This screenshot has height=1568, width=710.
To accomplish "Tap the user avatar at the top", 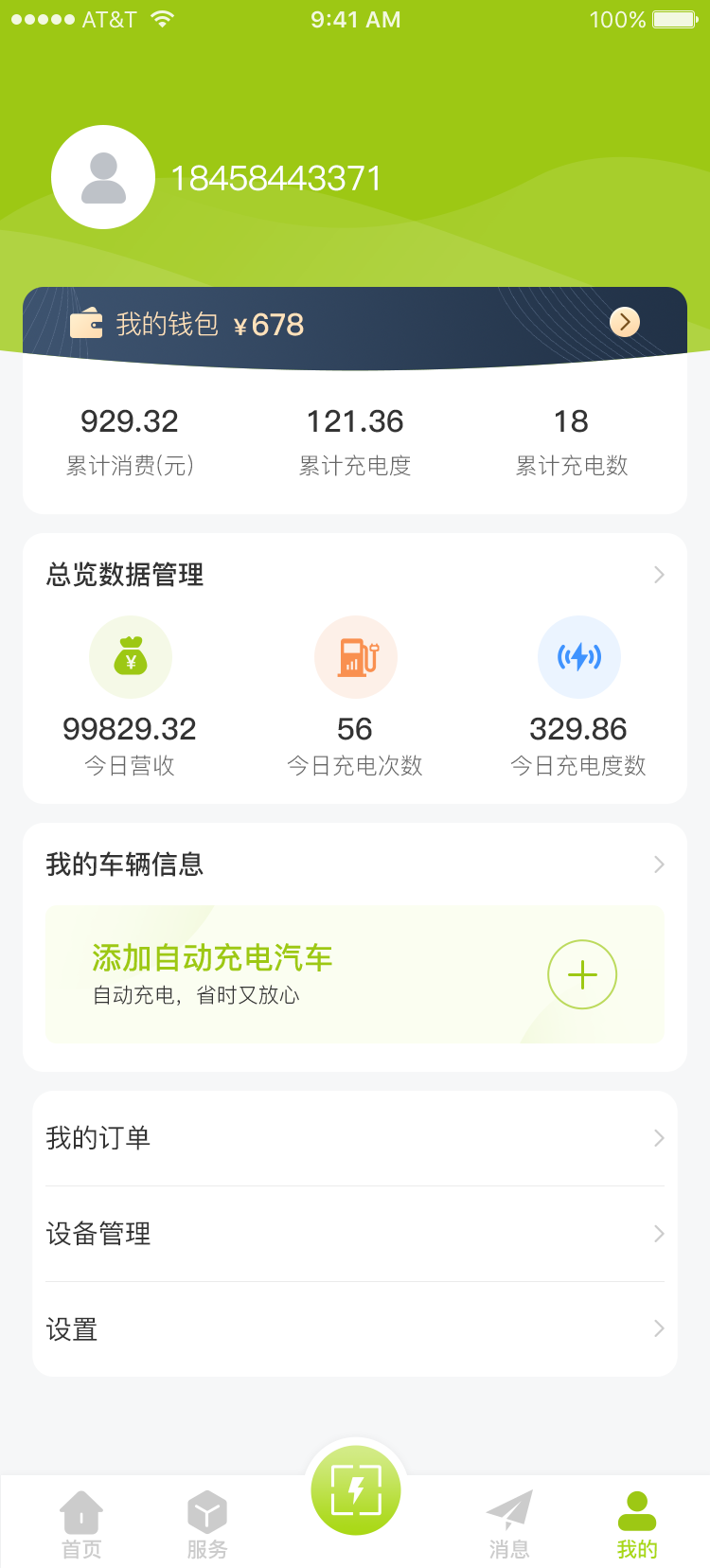I will [x=103, y=177].
